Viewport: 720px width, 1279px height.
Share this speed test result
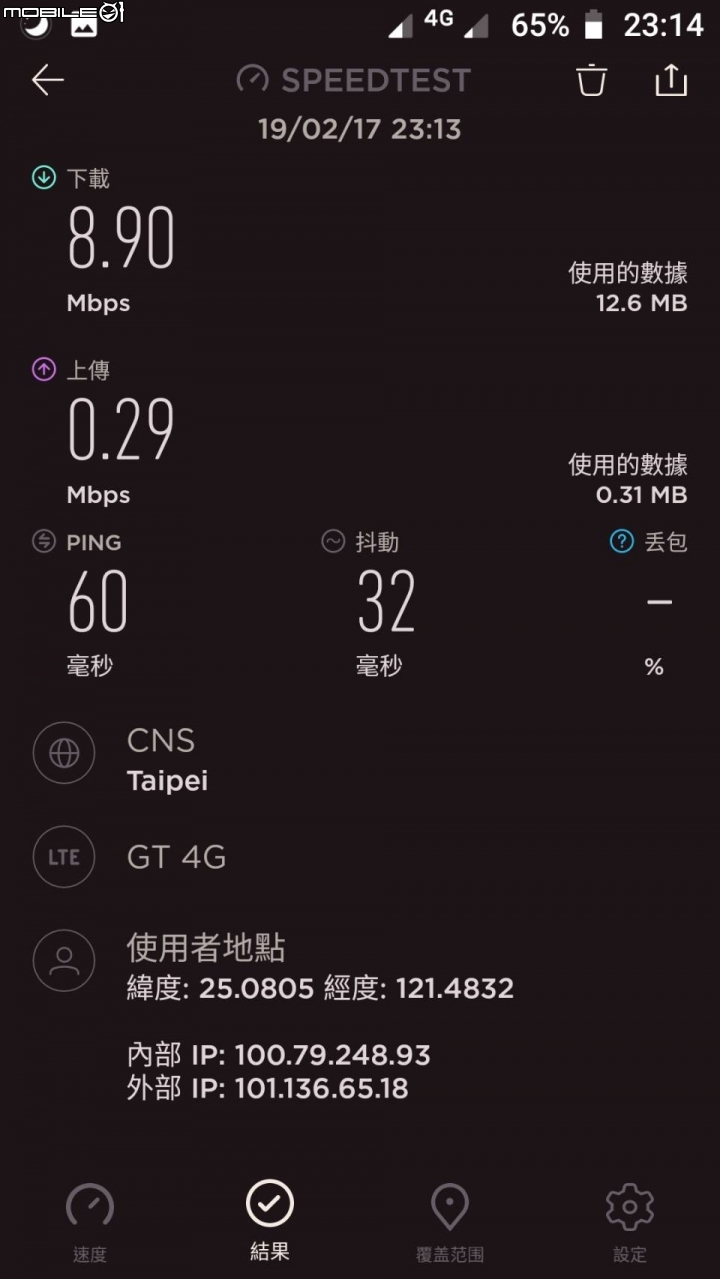[671, 80]
